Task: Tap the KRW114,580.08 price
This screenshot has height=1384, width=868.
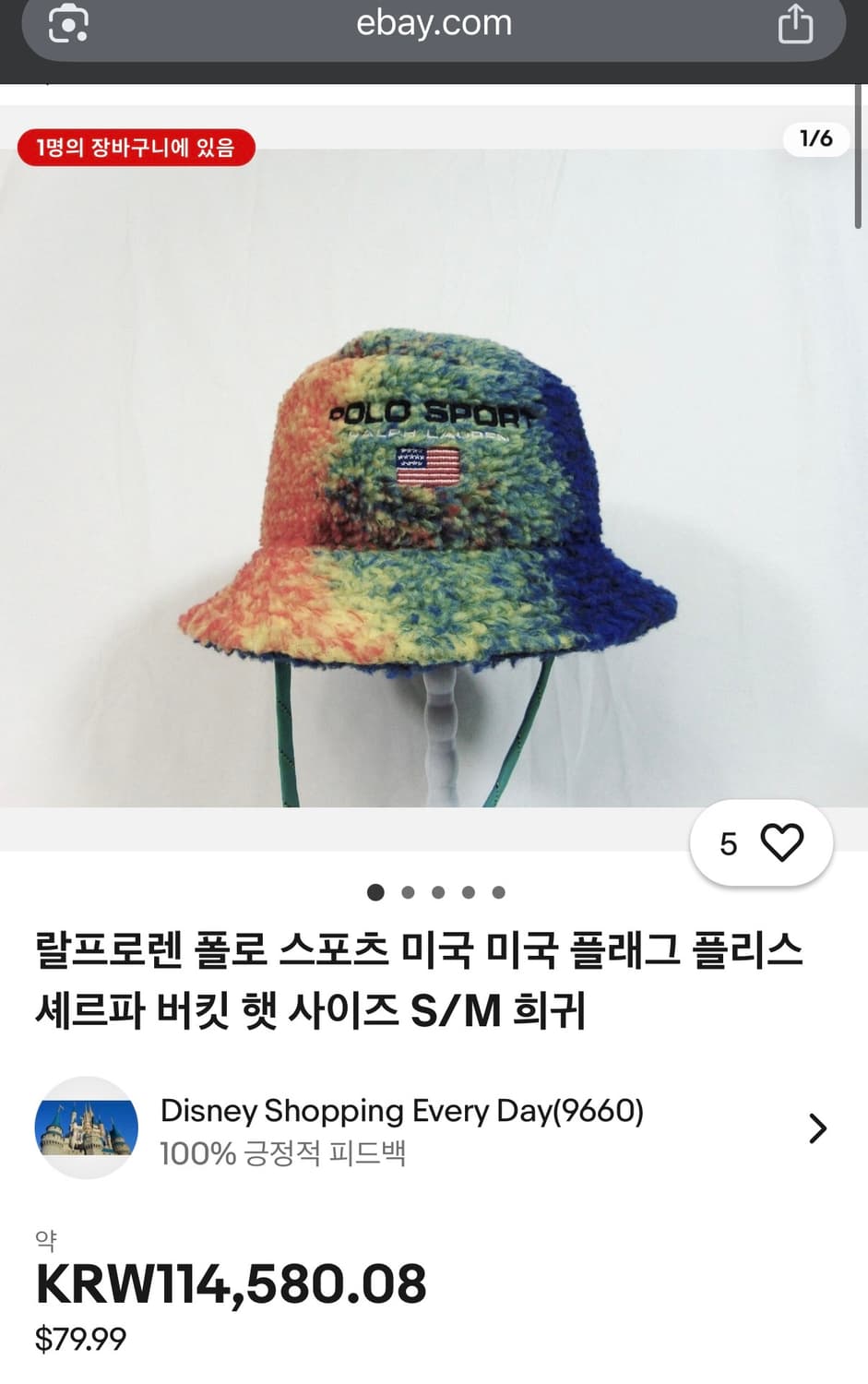Action: tap(230, 1281)
